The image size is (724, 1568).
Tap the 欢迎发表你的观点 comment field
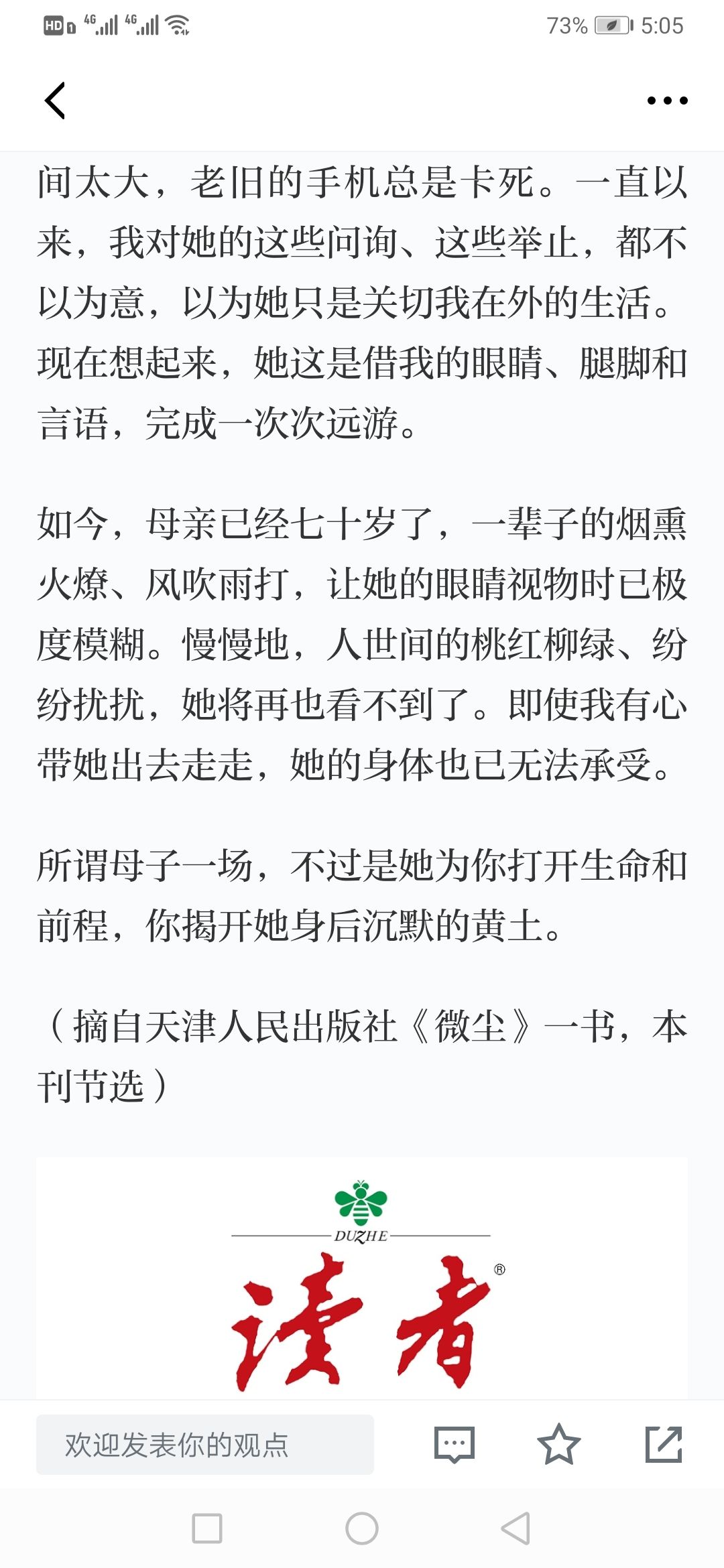pos(205,1445)
